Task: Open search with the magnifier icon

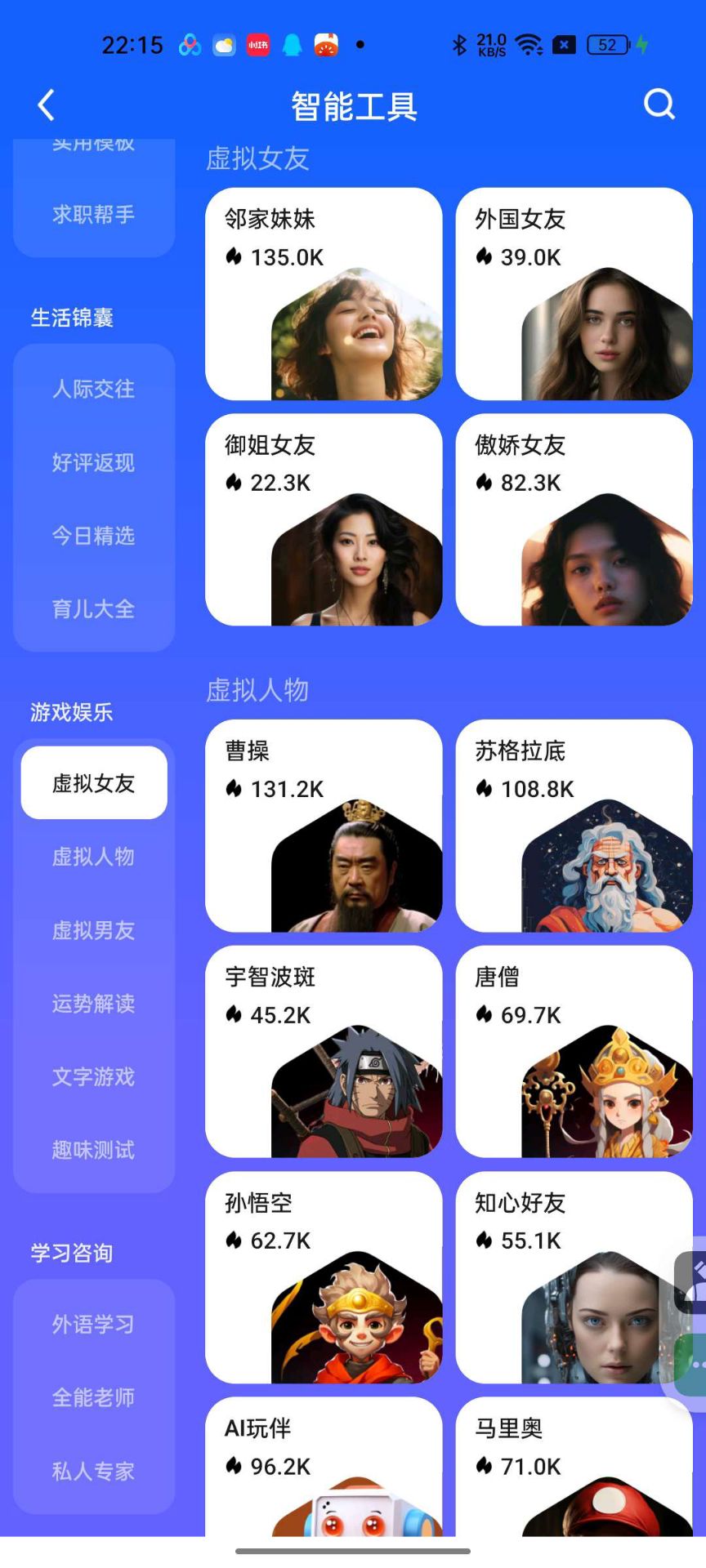Action: point(659,104)
